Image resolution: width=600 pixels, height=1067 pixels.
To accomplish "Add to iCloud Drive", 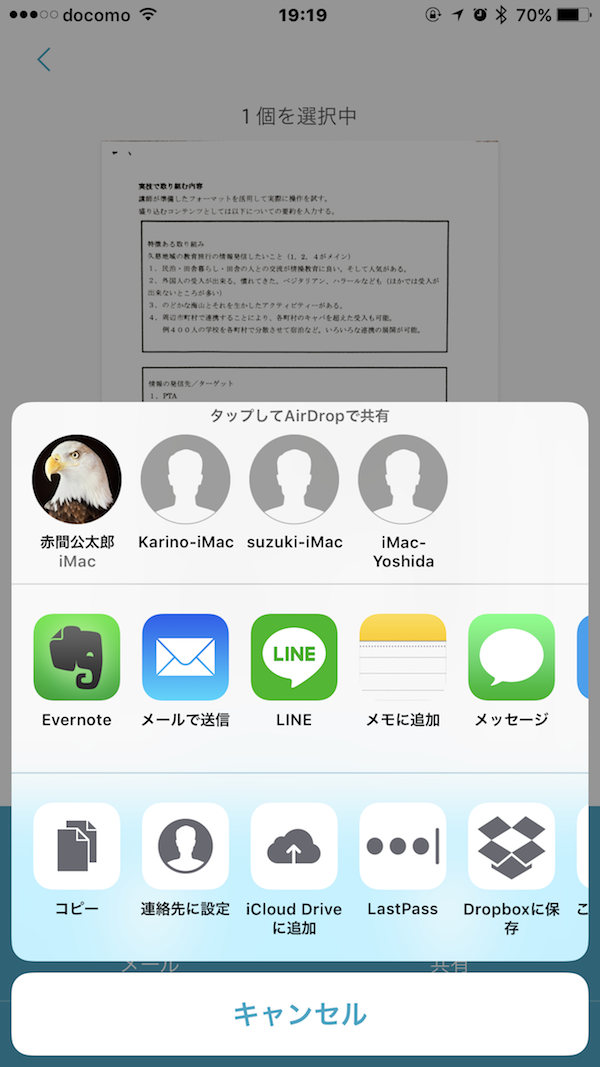I will 294,846.
